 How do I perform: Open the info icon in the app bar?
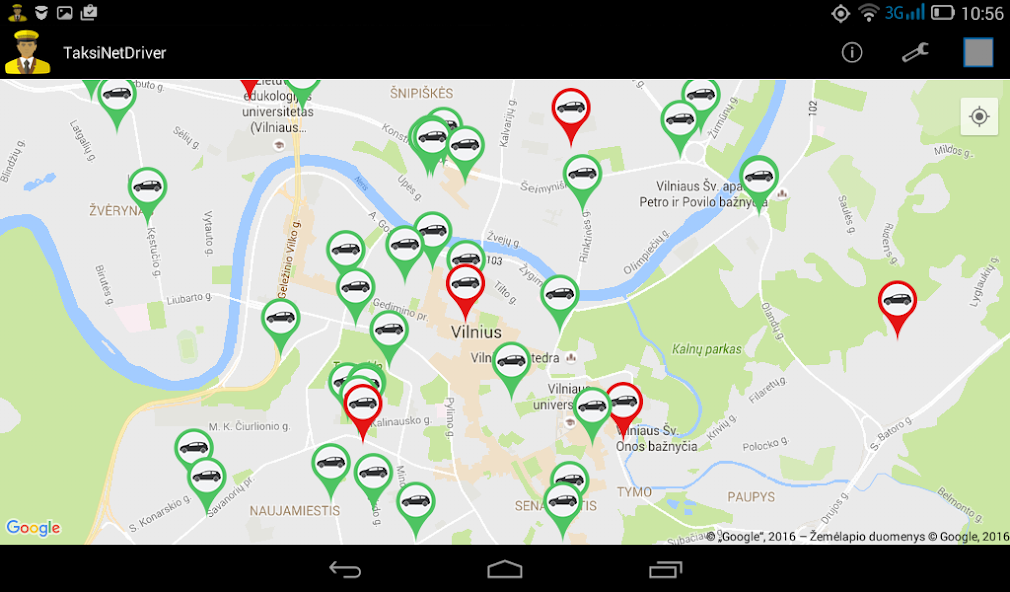pos(852,52)
